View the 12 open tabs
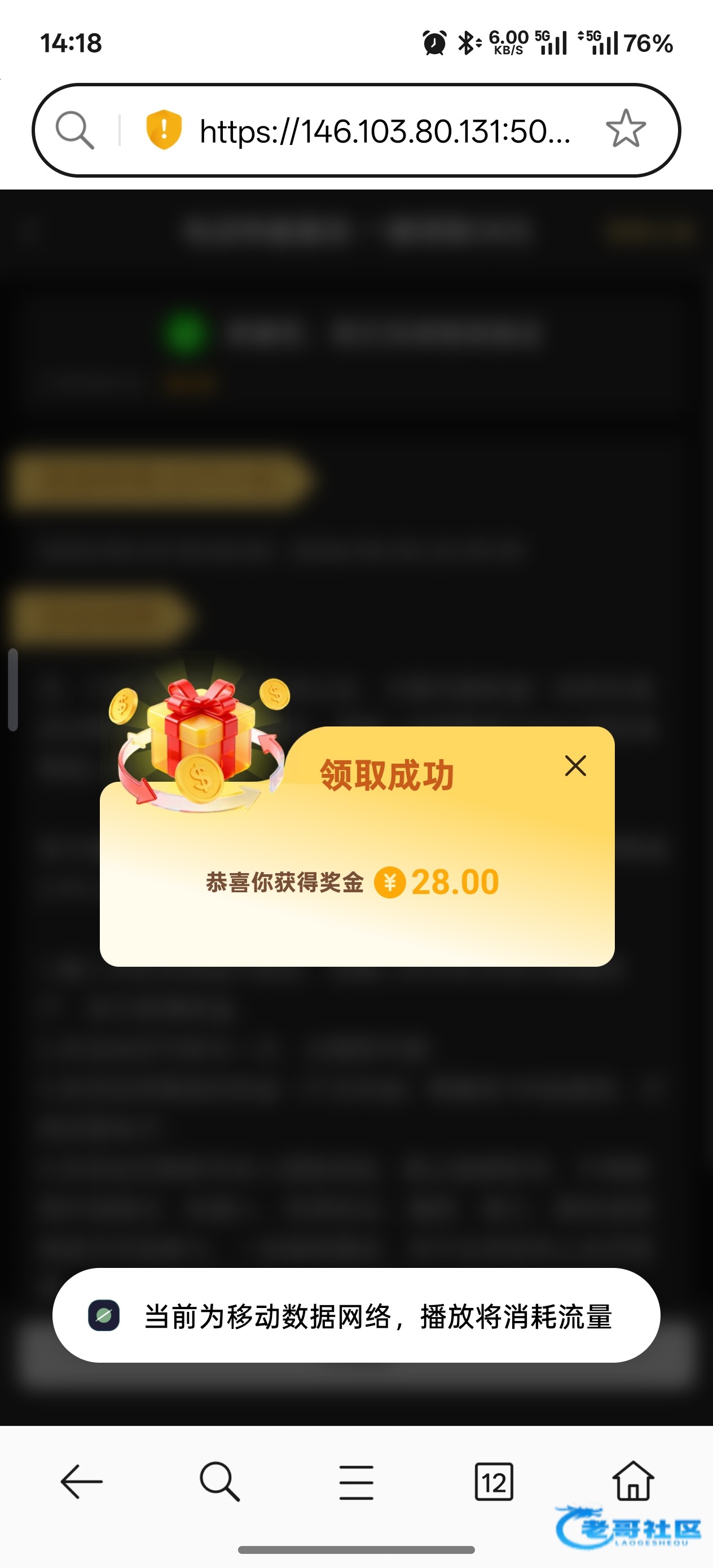The image size is (713, 1568). coord(494,1482)
